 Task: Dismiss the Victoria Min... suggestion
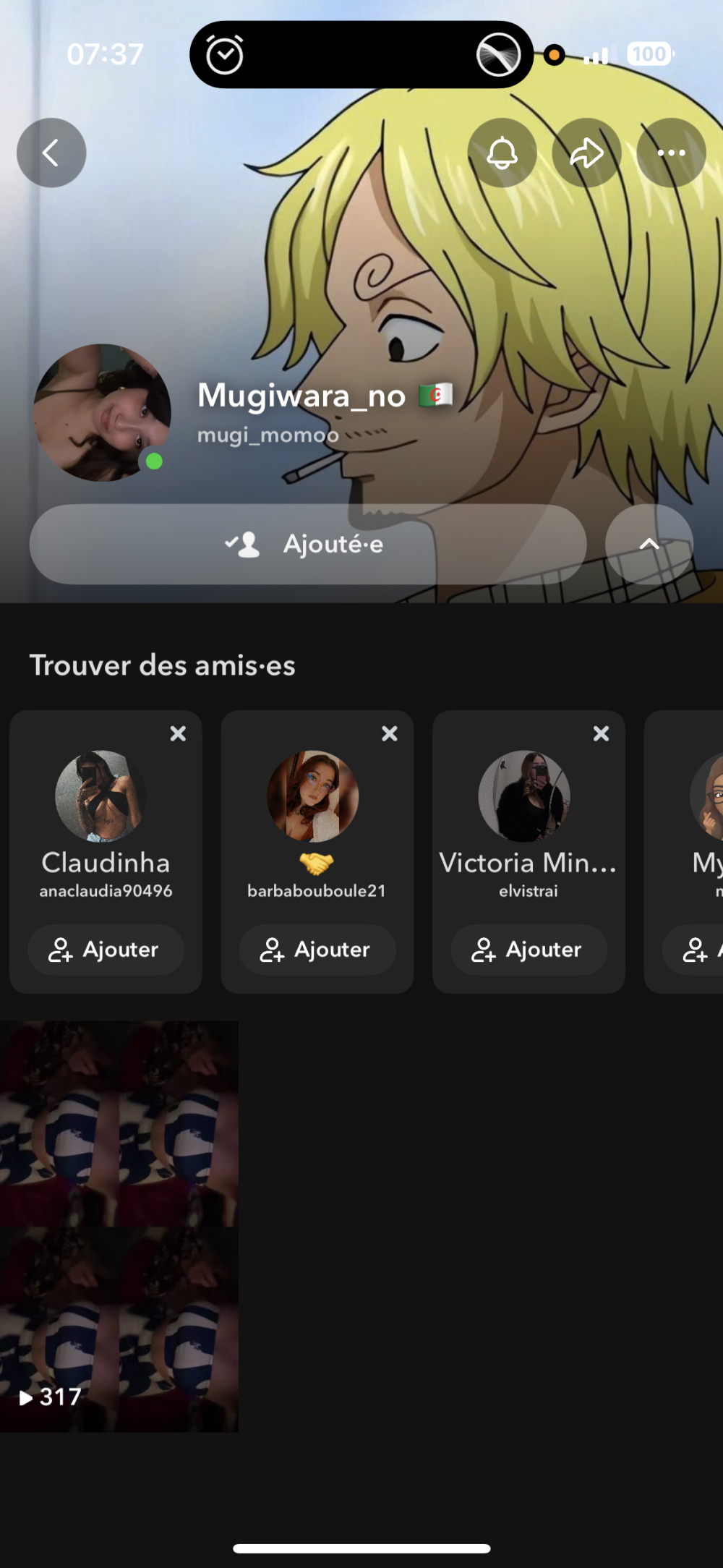(x=601, y=733)
